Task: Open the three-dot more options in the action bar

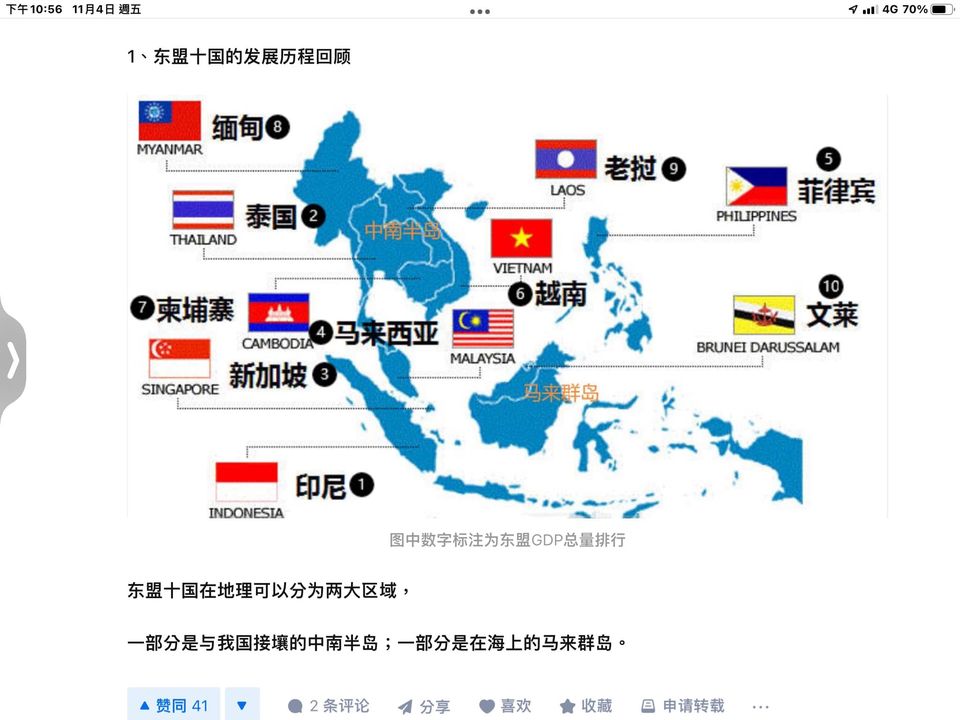Action: tap(761, 706)
